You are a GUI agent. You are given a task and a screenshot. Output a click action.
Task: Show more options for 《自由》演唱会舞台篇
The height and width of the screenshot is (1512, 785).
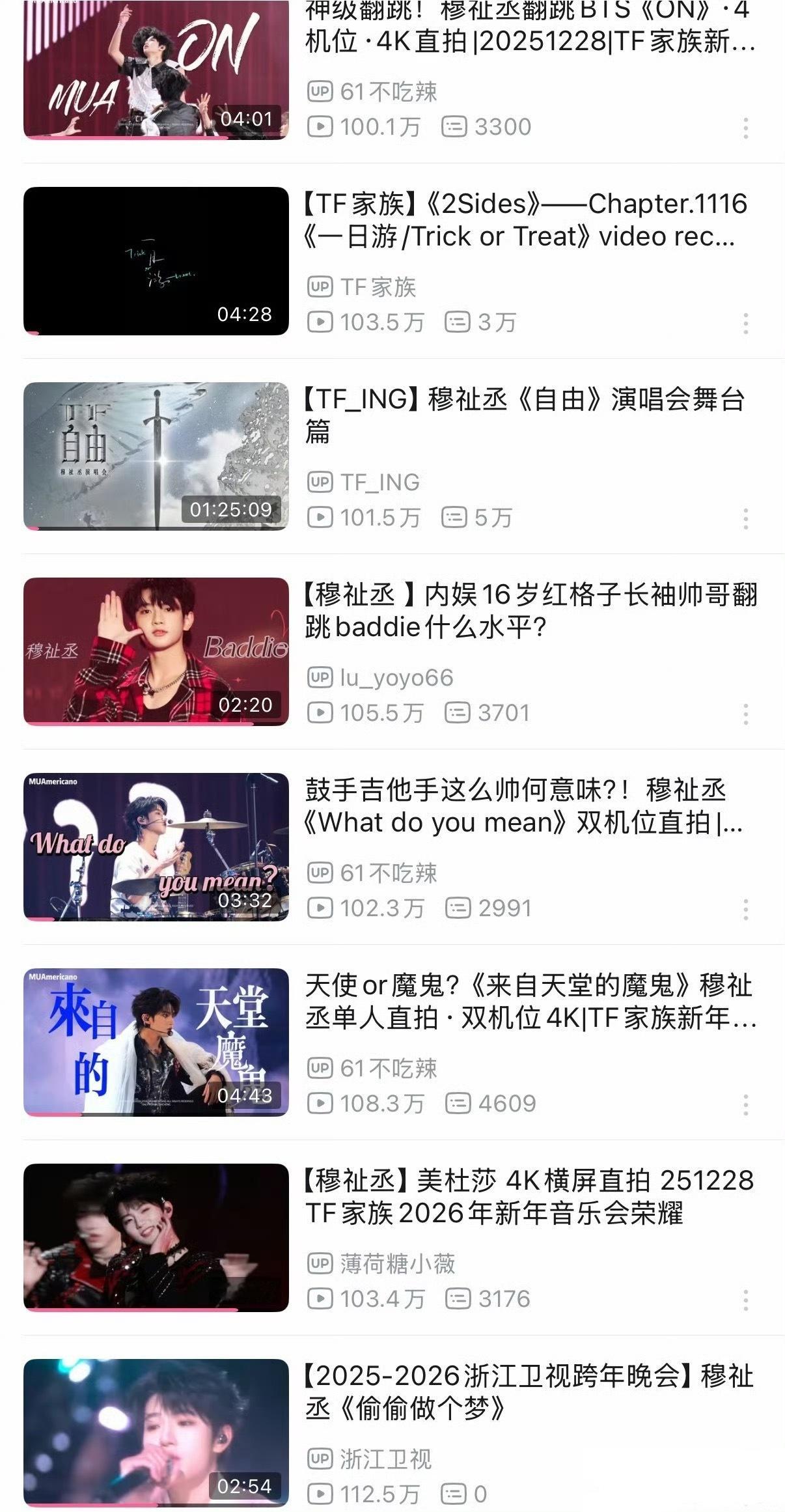pyautogui.click(x=745, y=518)
